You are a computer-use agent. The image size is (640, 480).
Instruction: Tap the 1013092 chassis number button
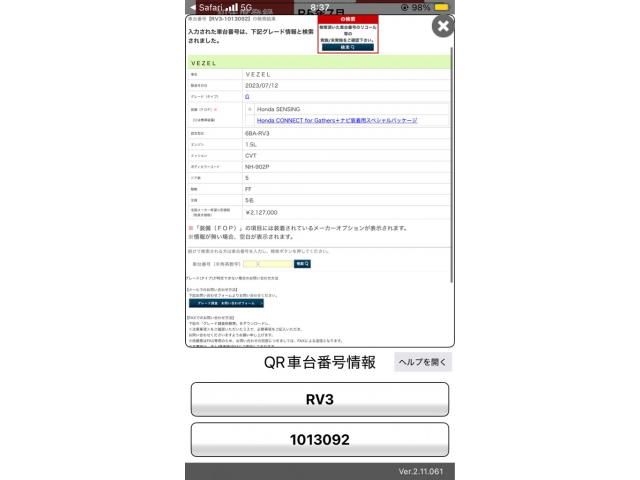tap(320, 439)
